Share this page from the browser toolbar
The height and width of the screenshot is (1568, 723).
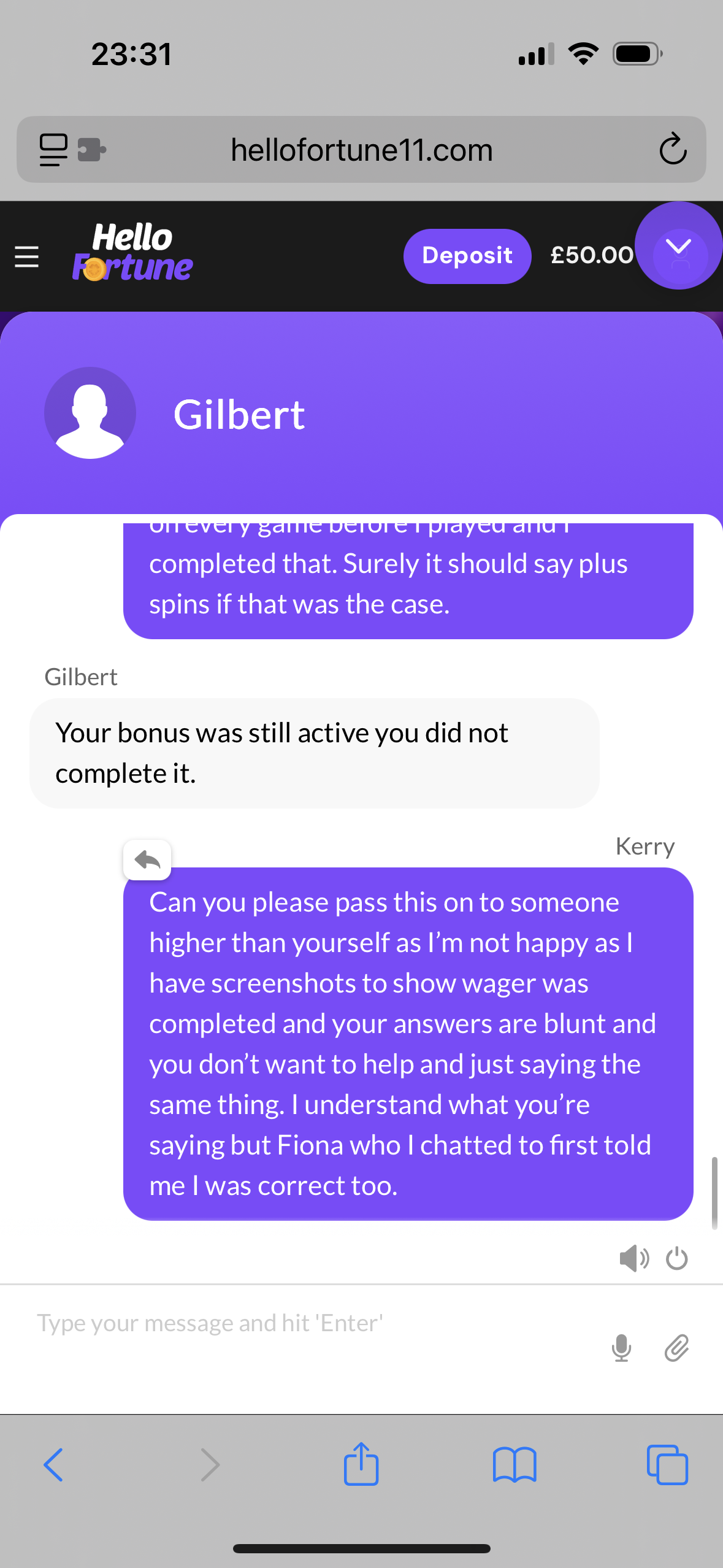click(x=361, y=1465)
